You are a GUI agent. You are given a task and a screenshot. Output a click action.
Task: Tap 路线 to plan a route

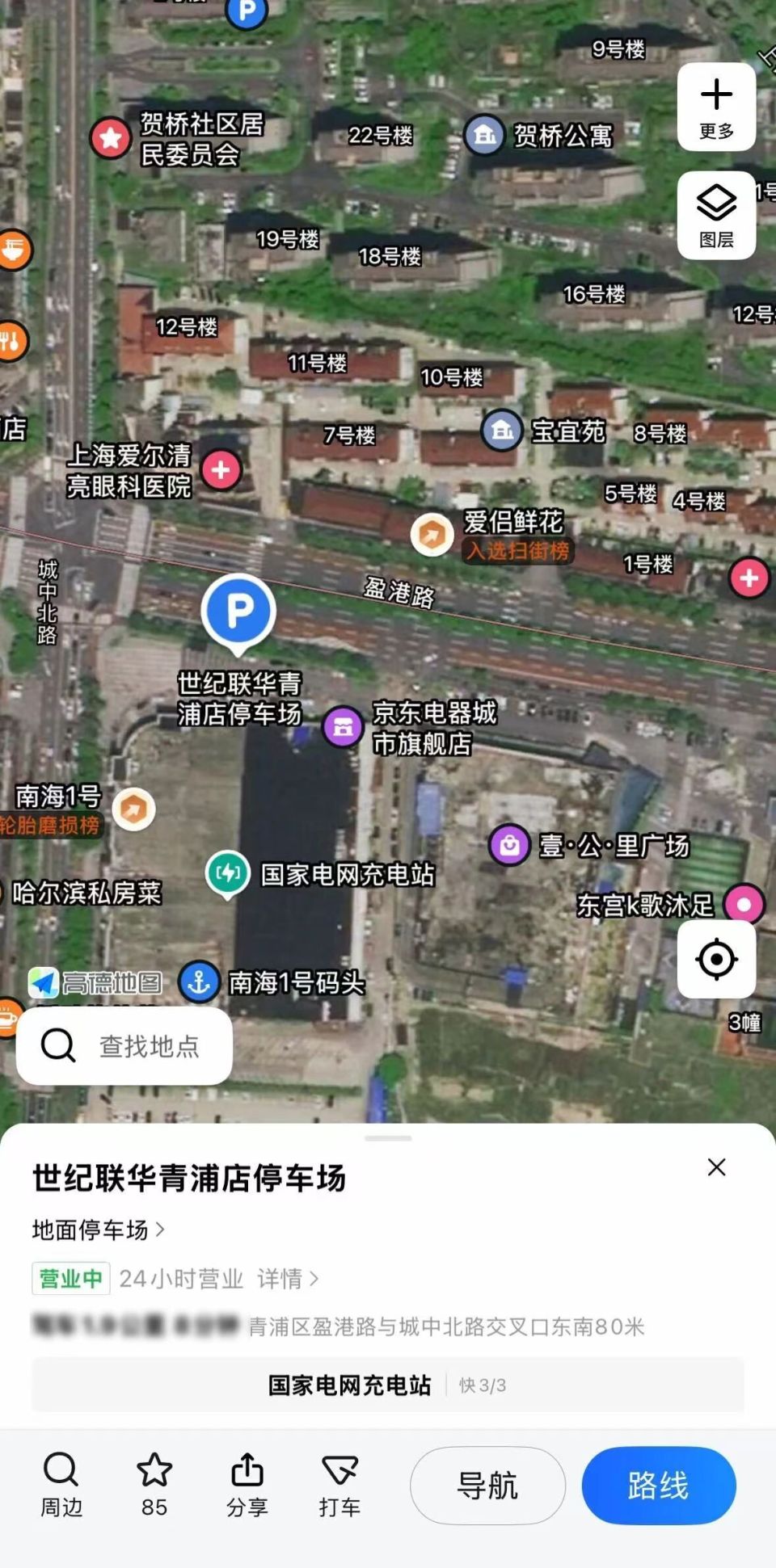(659, 1485)
